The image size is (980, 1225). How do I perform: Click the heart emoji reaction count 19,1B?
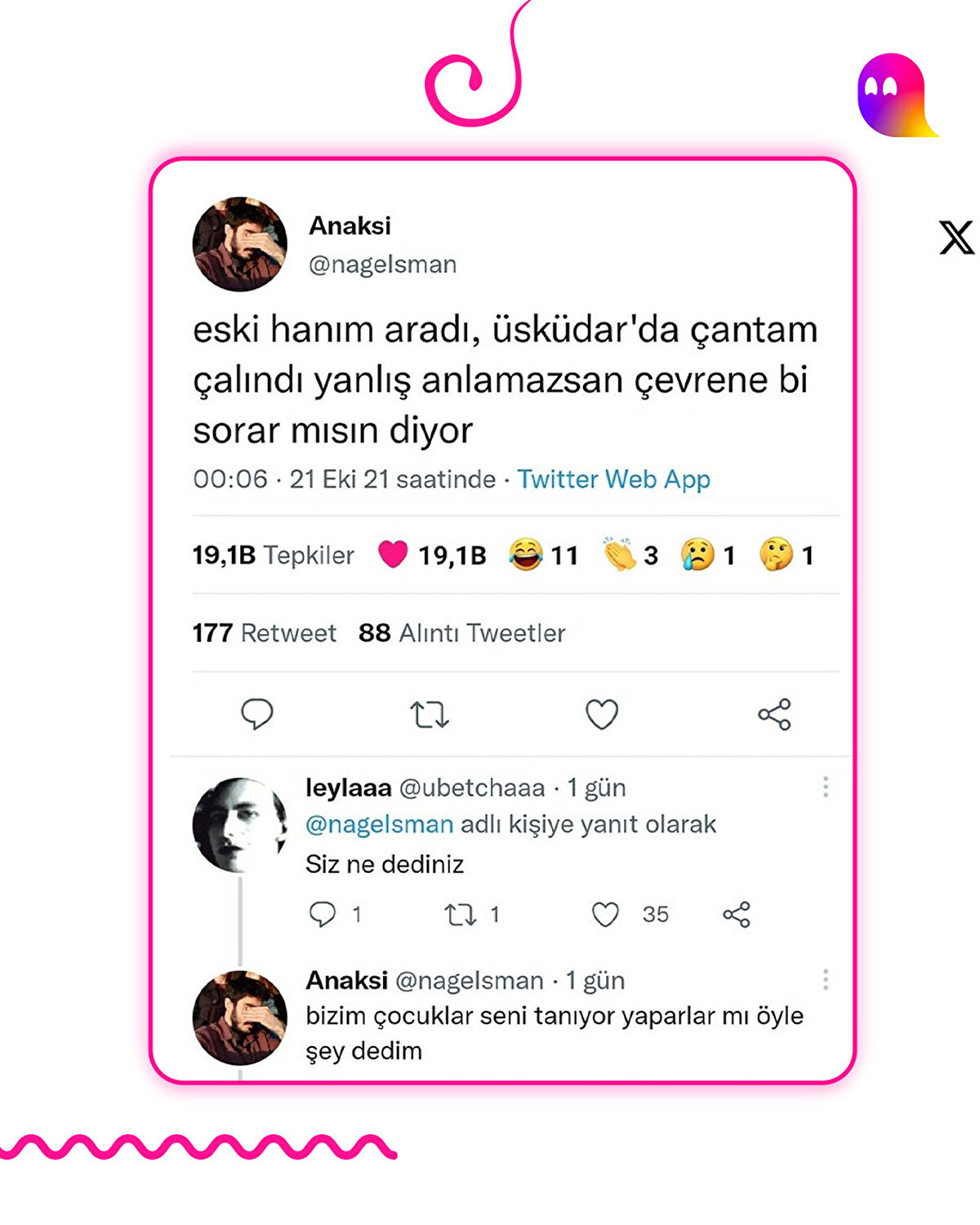431,555
